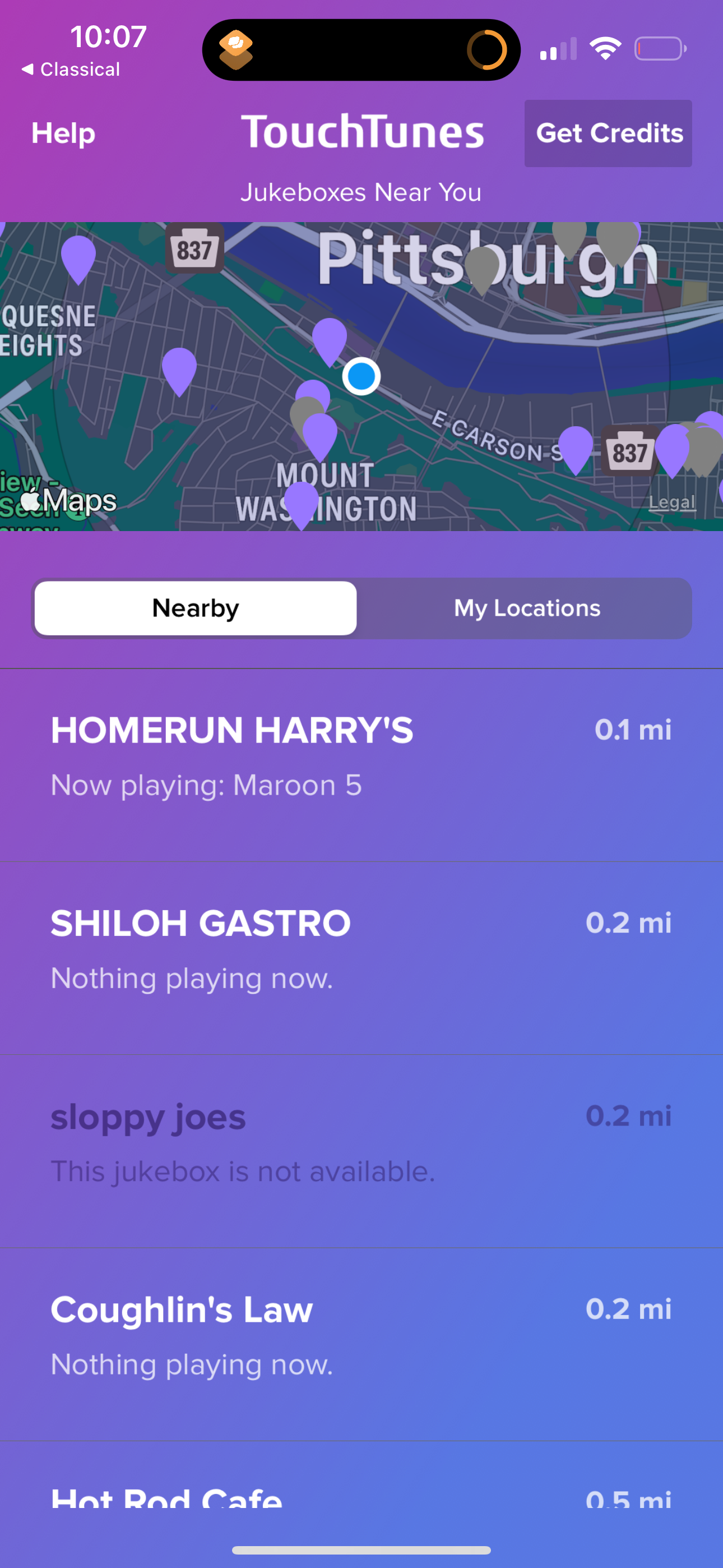Keep Nearby filter enabled
Image resolution: width=723 pixels, height=1568 pixels.
(194, 607)
